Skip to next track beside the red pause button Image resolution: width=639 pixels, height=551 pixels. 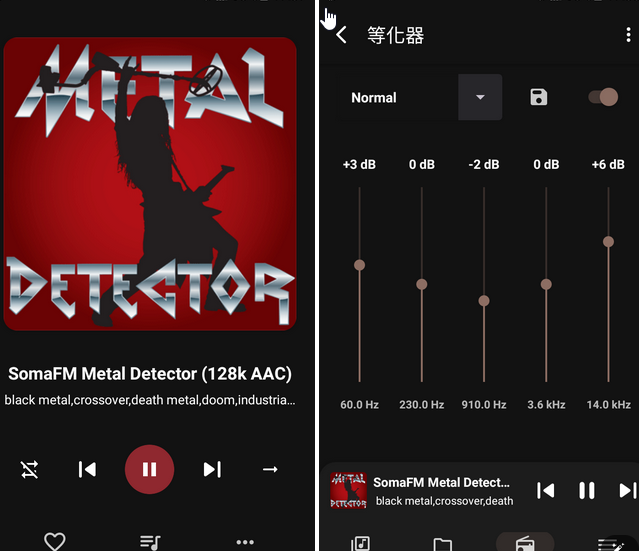tap(212, 469)
